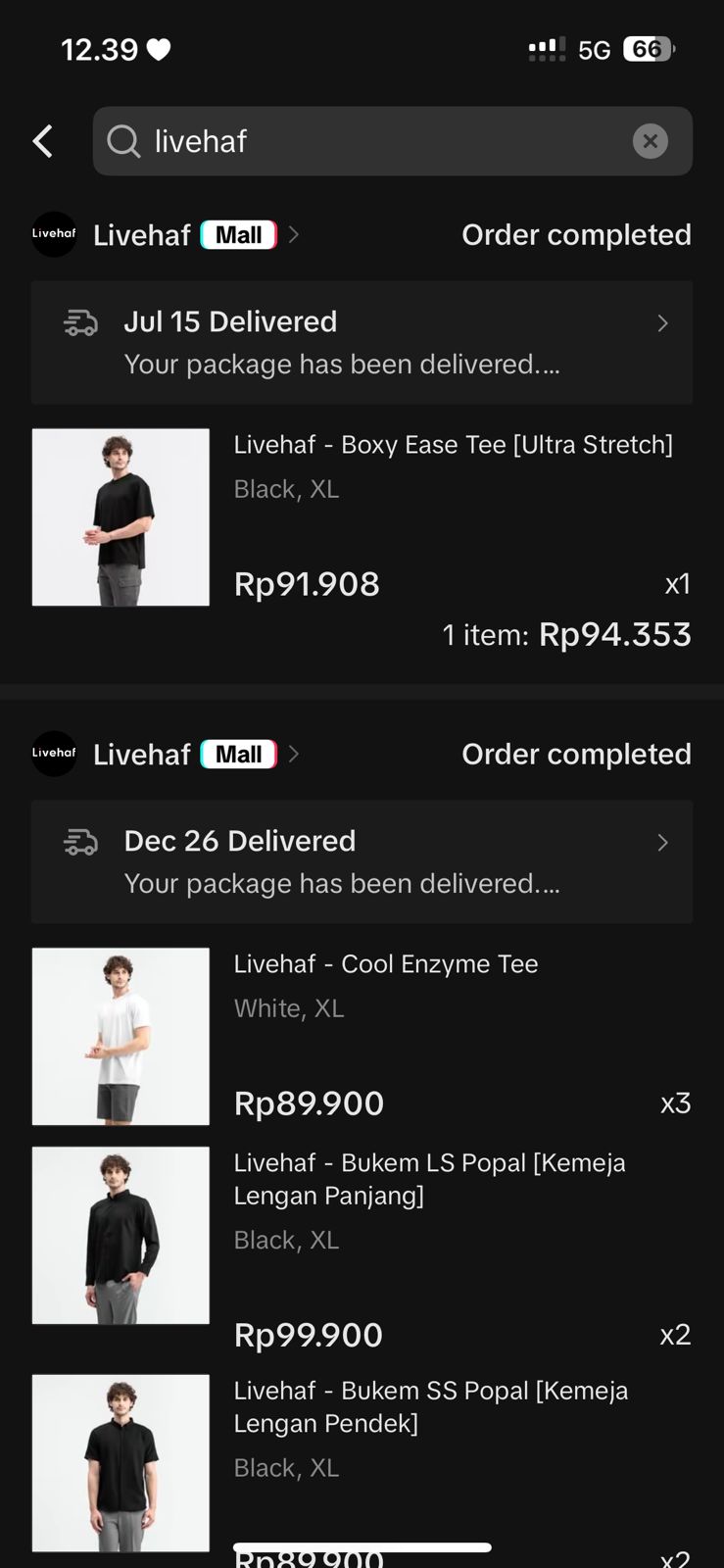This screenshot has width=724, height=1568.
Task: Open Livehaf Mall store from the Dec 26 order
Action: (167, 755)
